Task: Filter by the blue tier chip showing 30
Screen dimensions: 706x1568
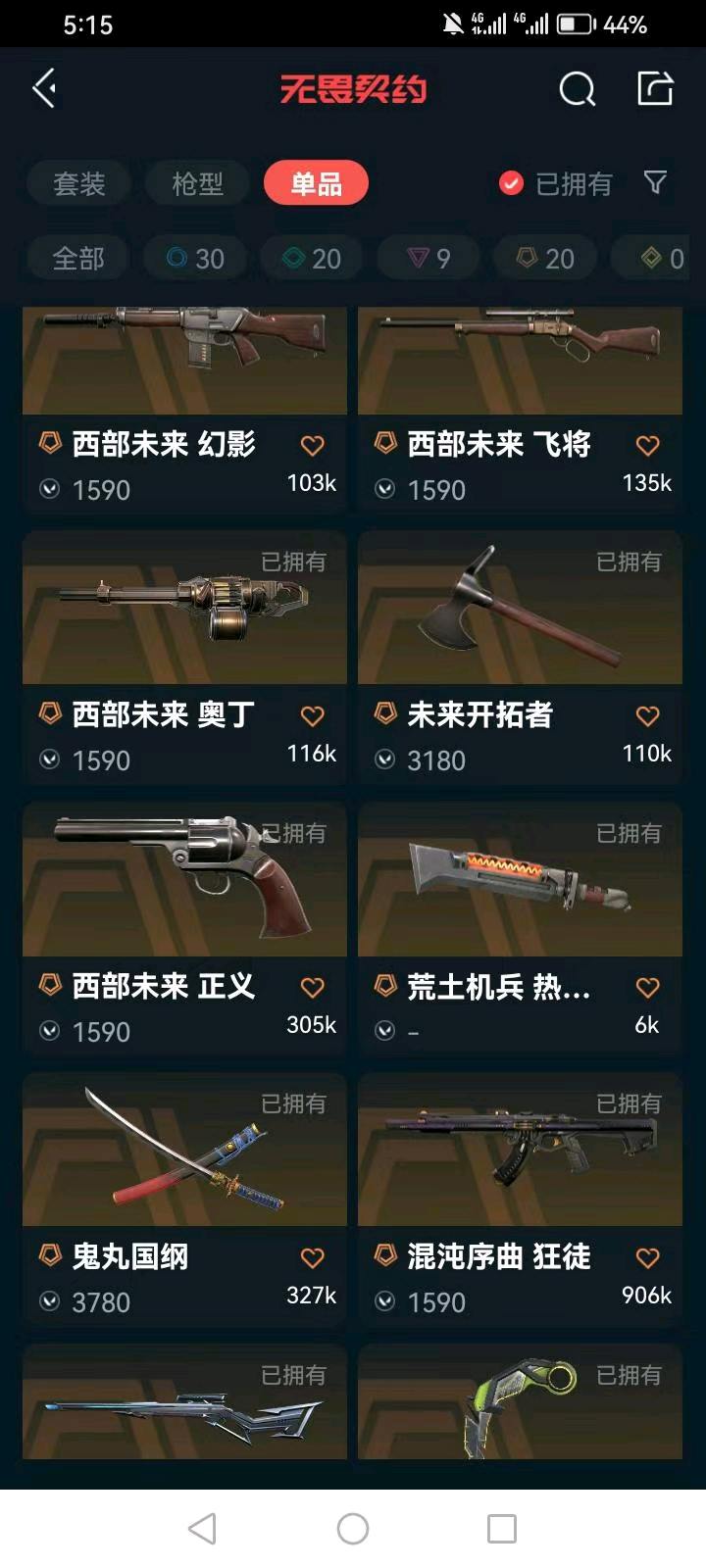Action: click(x=195, y=259)
